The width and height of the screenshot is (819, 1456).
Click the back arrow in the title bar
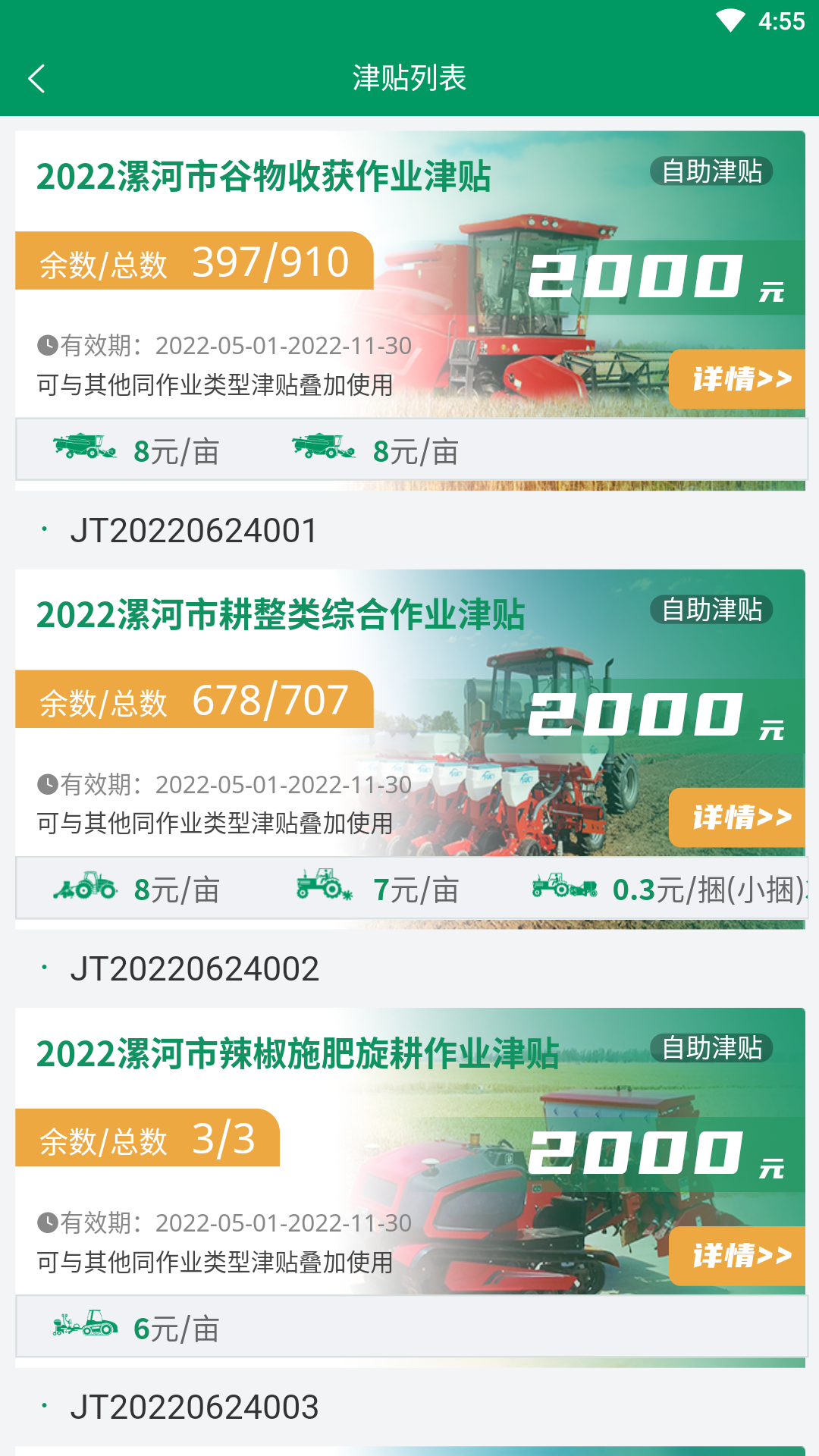pyautogui.click(x=36, y=77)
